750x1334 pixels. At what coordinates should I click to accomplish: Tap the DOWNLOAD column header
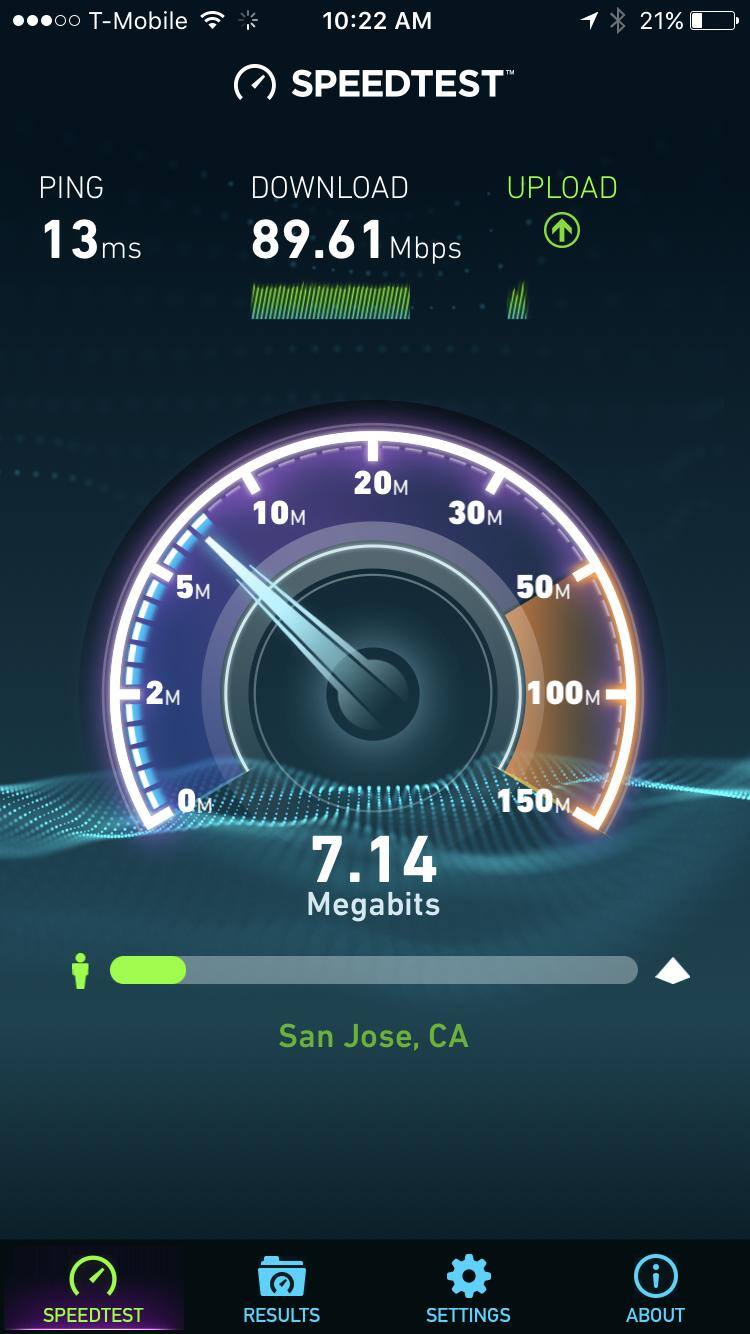coord(330,188)
